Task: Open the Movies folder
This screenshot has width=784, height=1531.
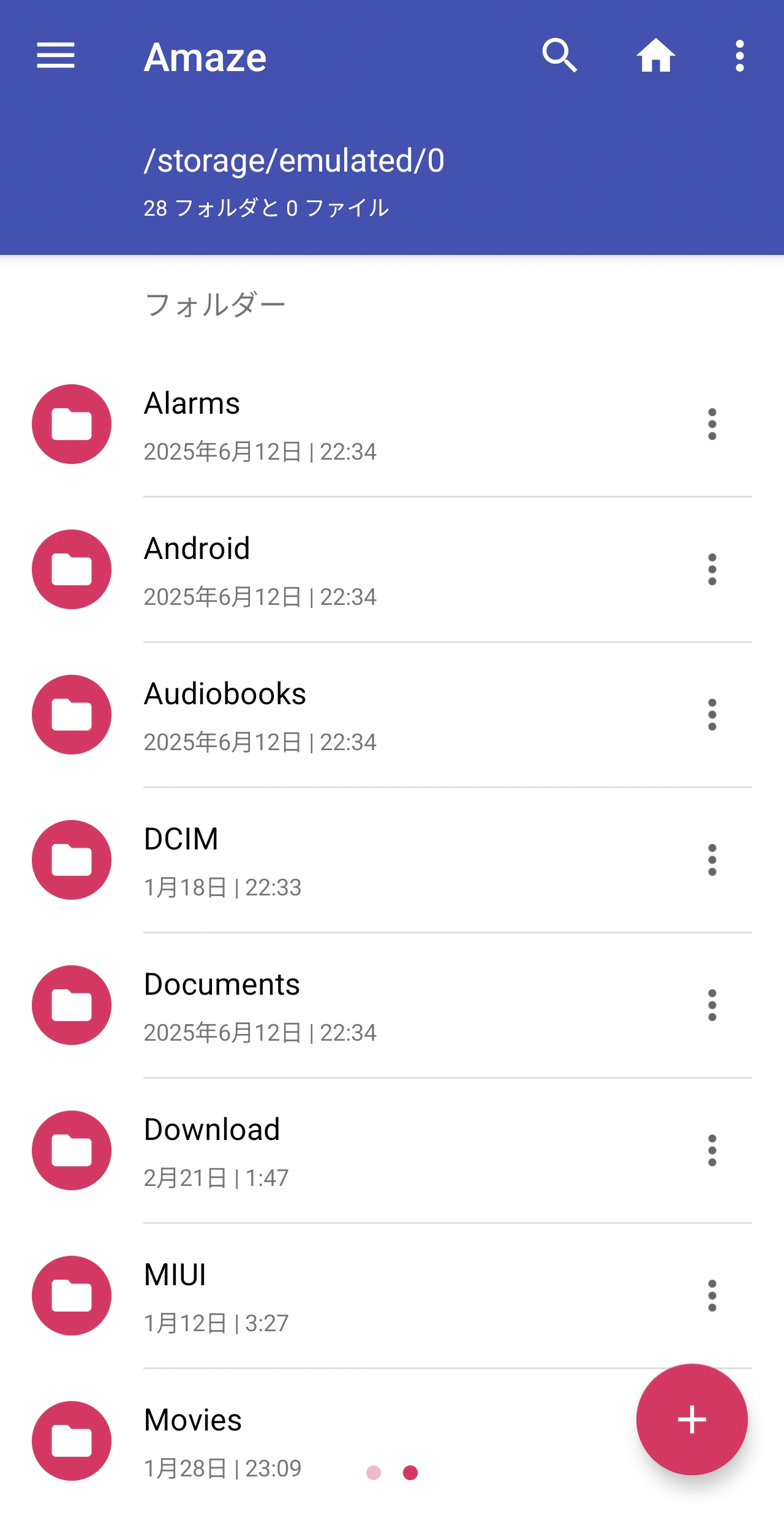Action: point(193,1421)
